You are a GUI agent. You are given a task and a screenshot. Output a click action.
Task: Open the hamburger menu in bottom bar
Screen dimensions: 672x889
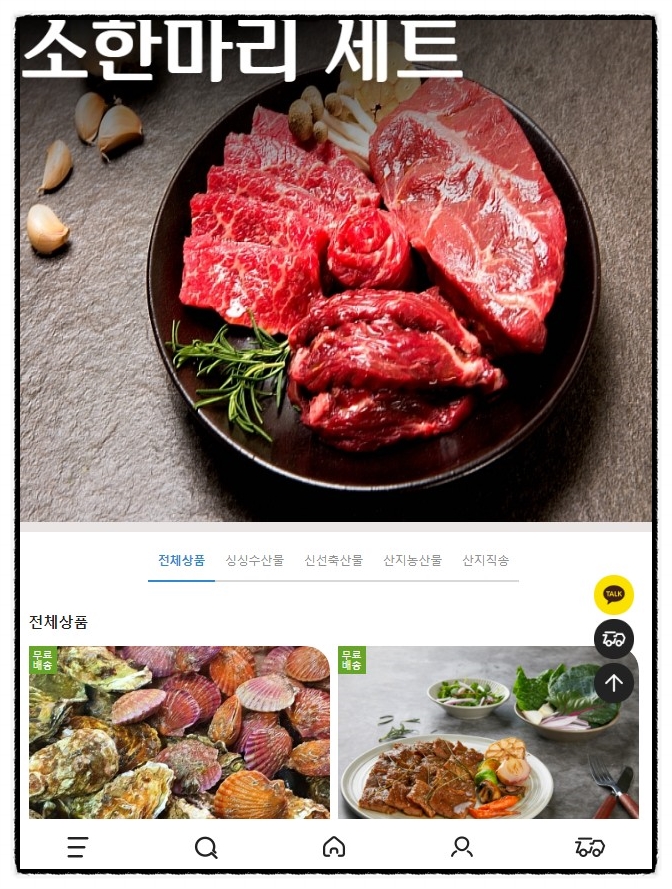[x=78, y=847]
